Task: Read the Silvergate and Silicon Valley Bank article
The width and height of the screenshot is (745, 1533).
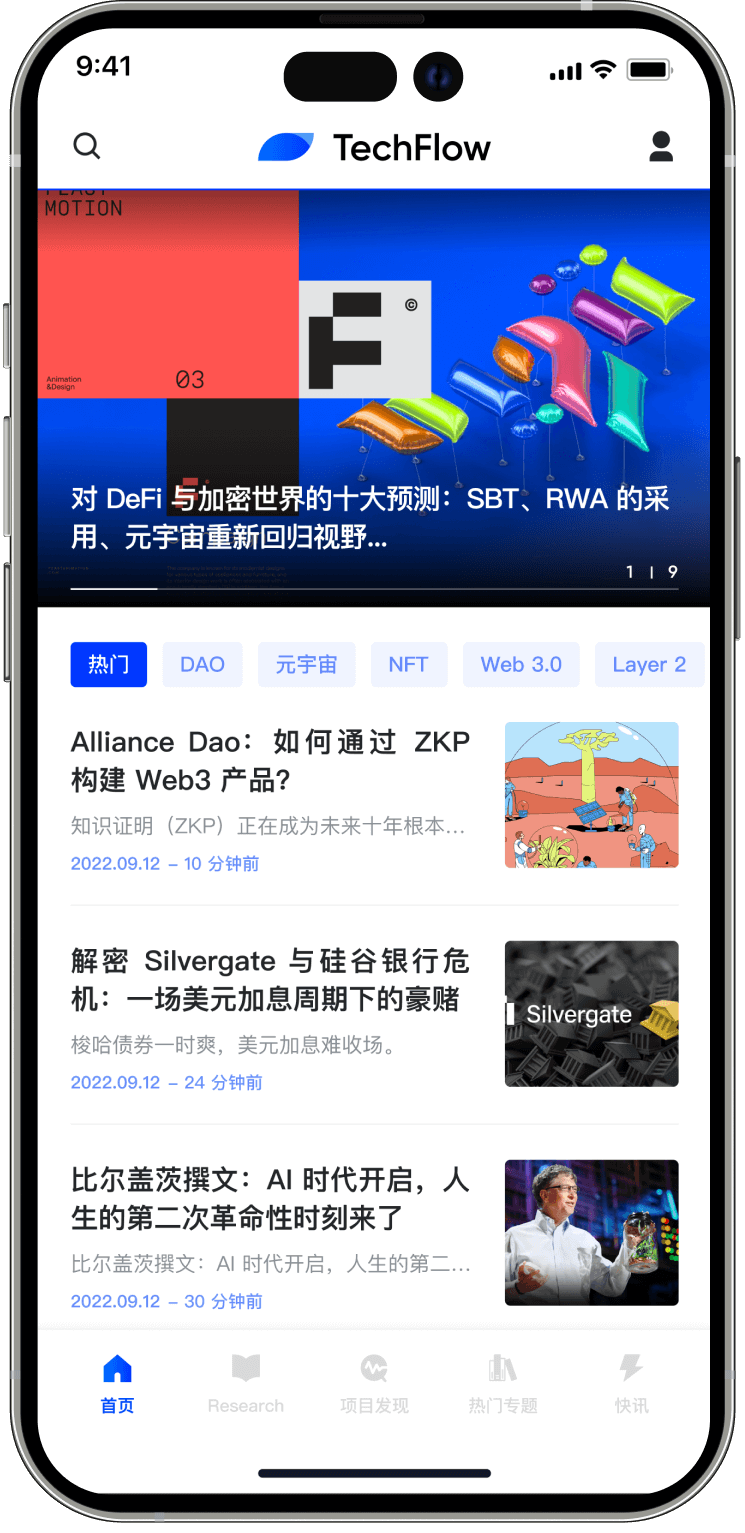Action: coord(270,980)
